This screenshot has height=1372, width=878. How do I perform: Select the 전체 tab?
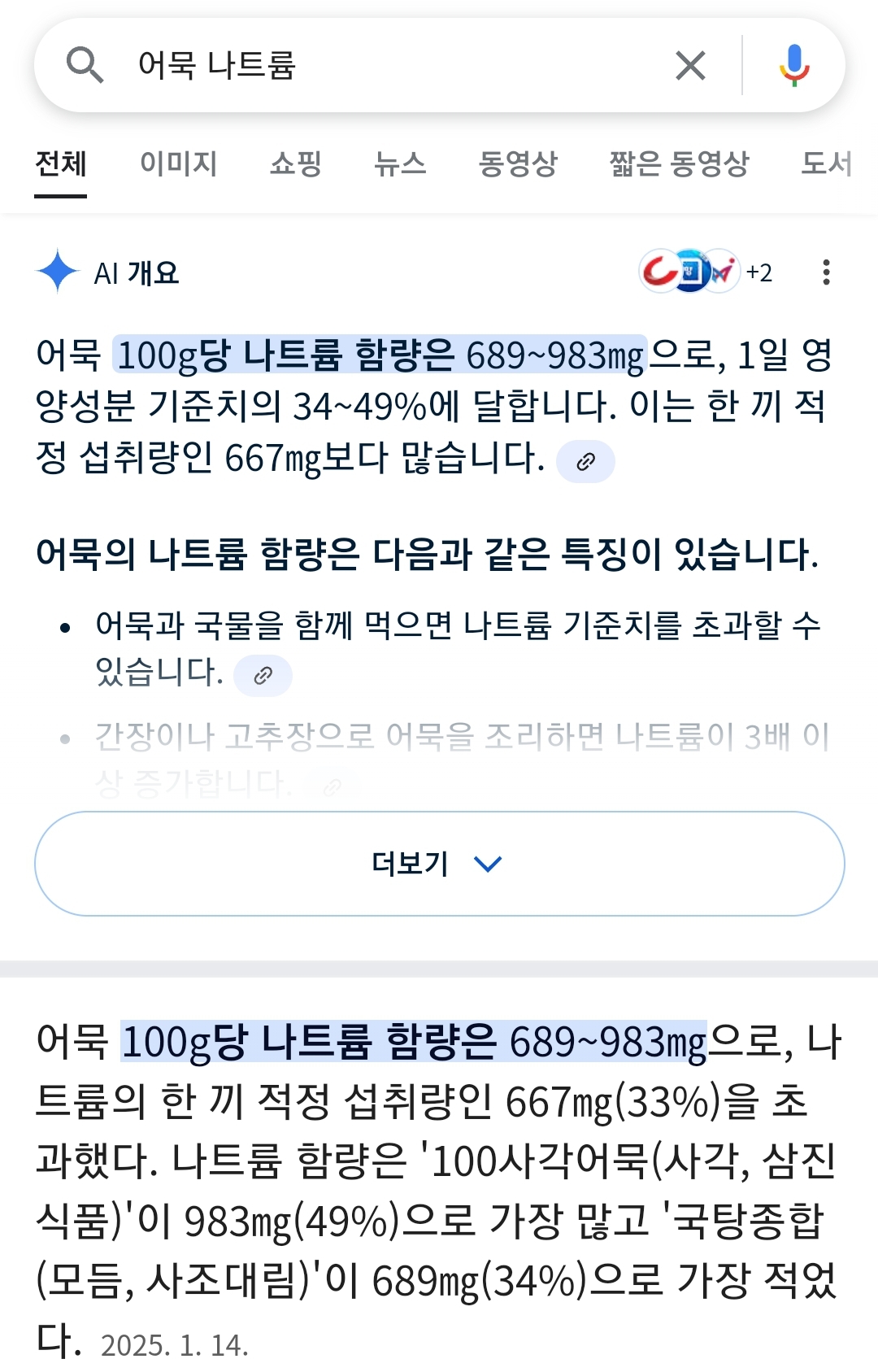point(61,163)
